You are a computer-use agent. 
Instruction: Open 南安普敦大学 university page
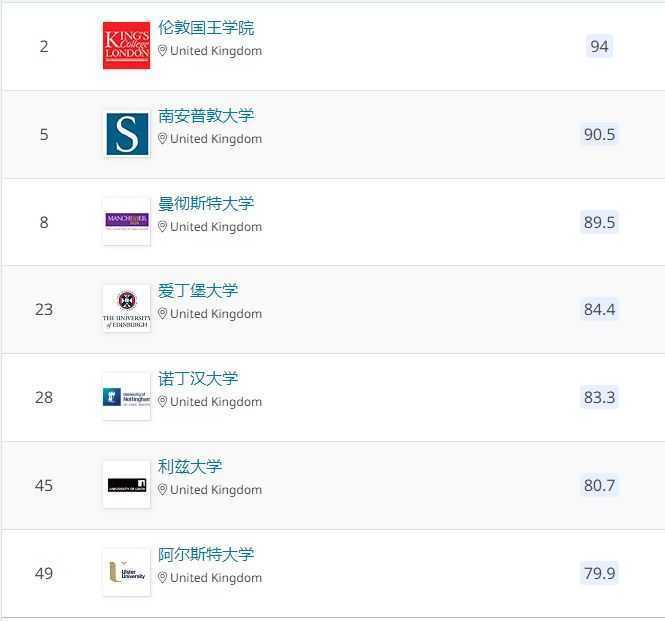[206, 116]
